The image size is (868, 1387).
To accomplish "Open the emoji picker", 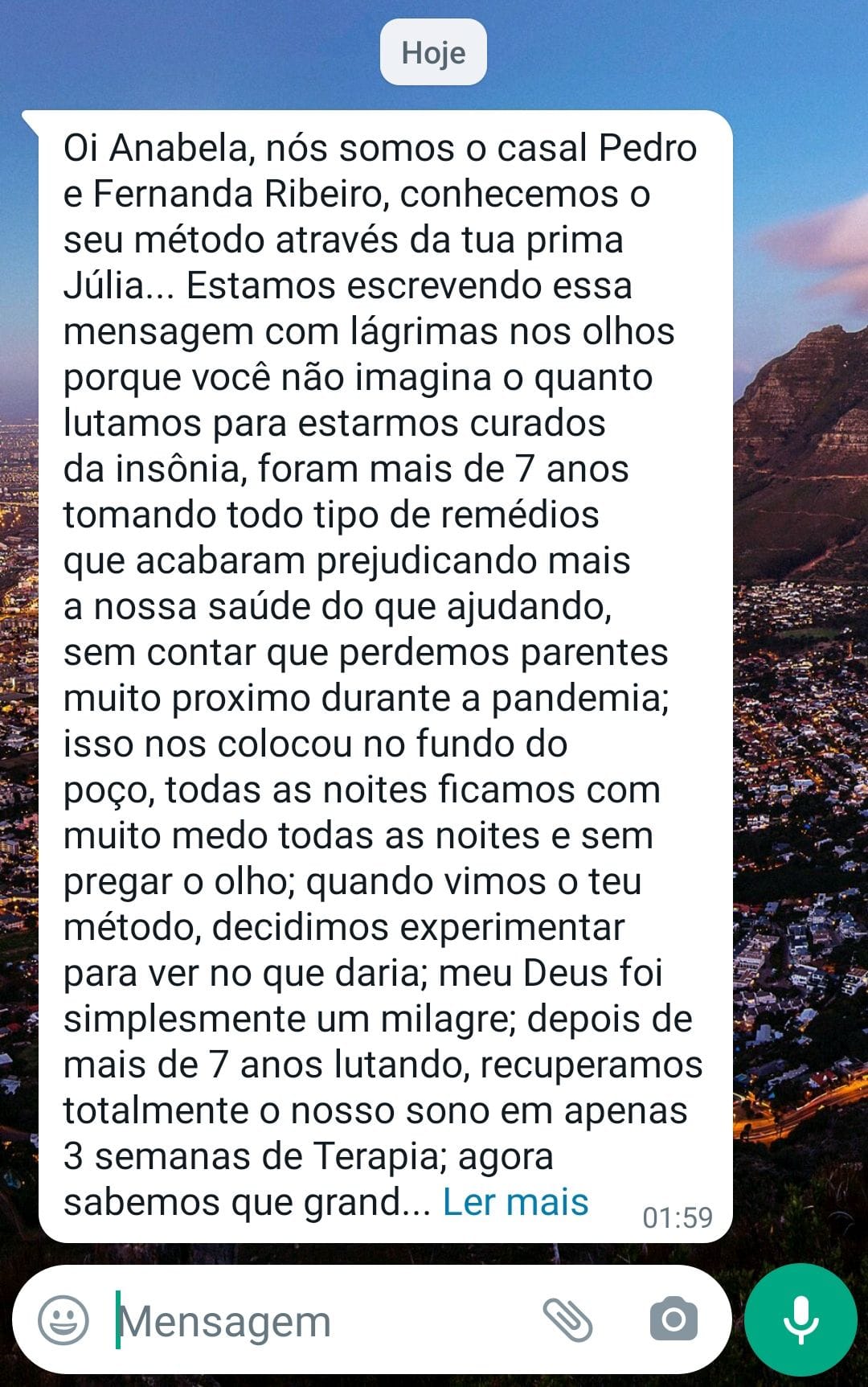I will tap(63, 1319).
